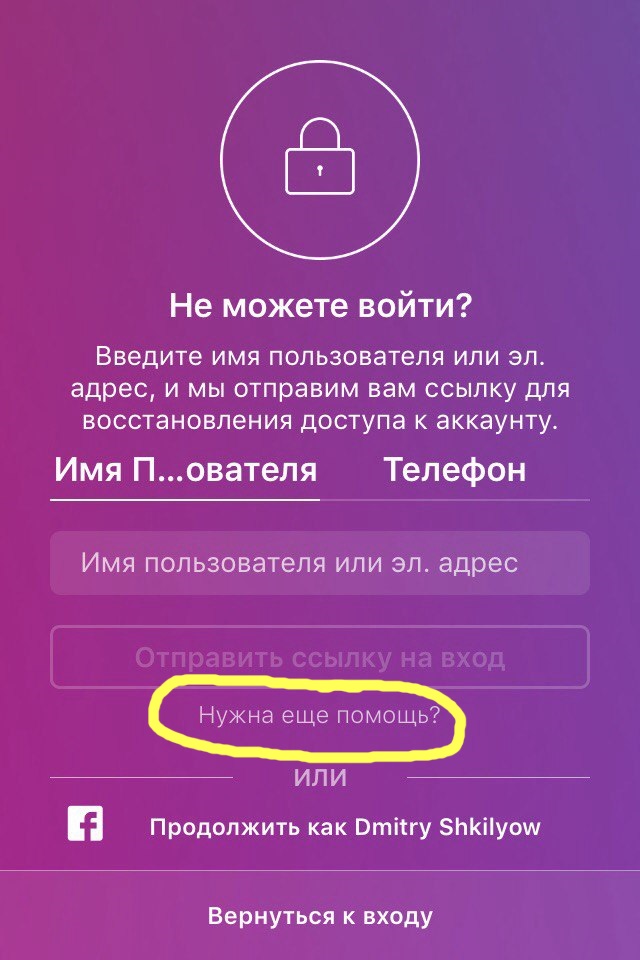Focus the username or email field

click(320, 563)
